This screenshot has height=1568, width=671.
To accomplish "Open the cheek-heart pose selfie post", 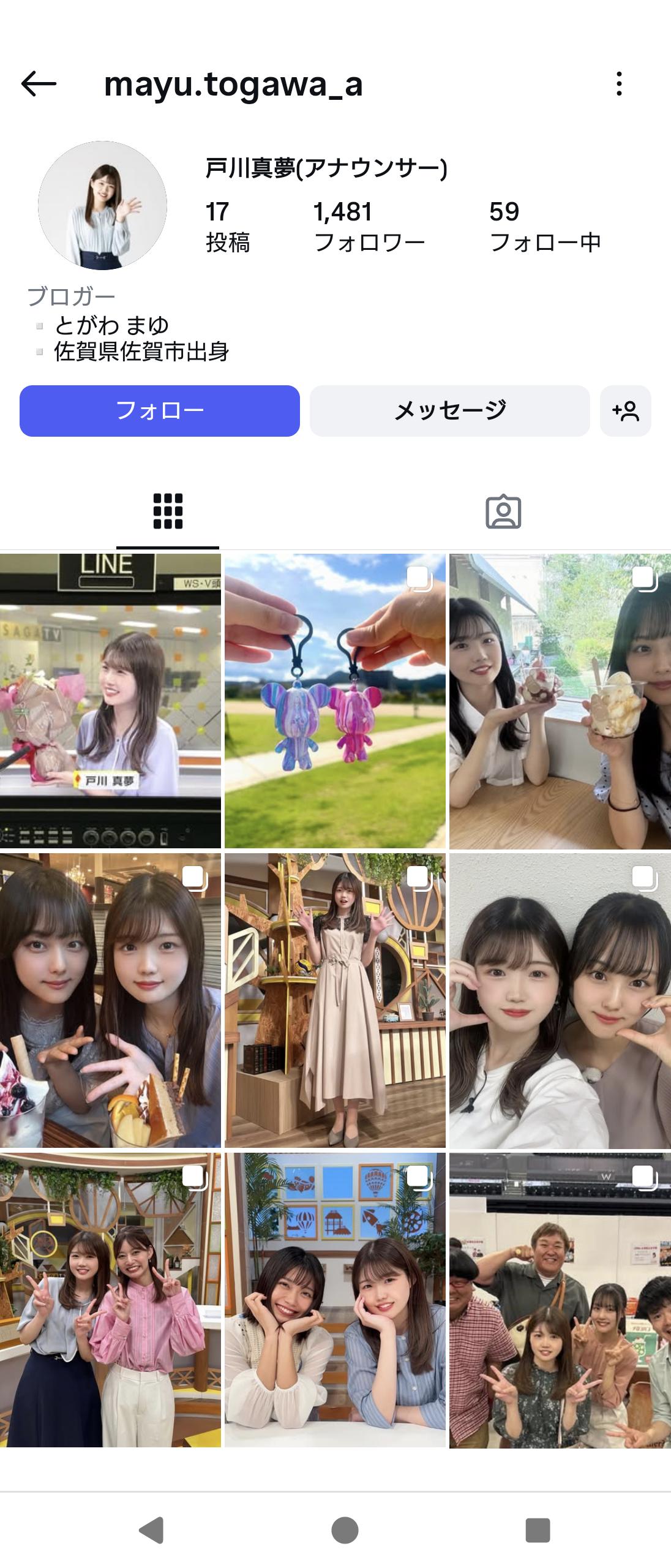I will [x=560, y=1000].
